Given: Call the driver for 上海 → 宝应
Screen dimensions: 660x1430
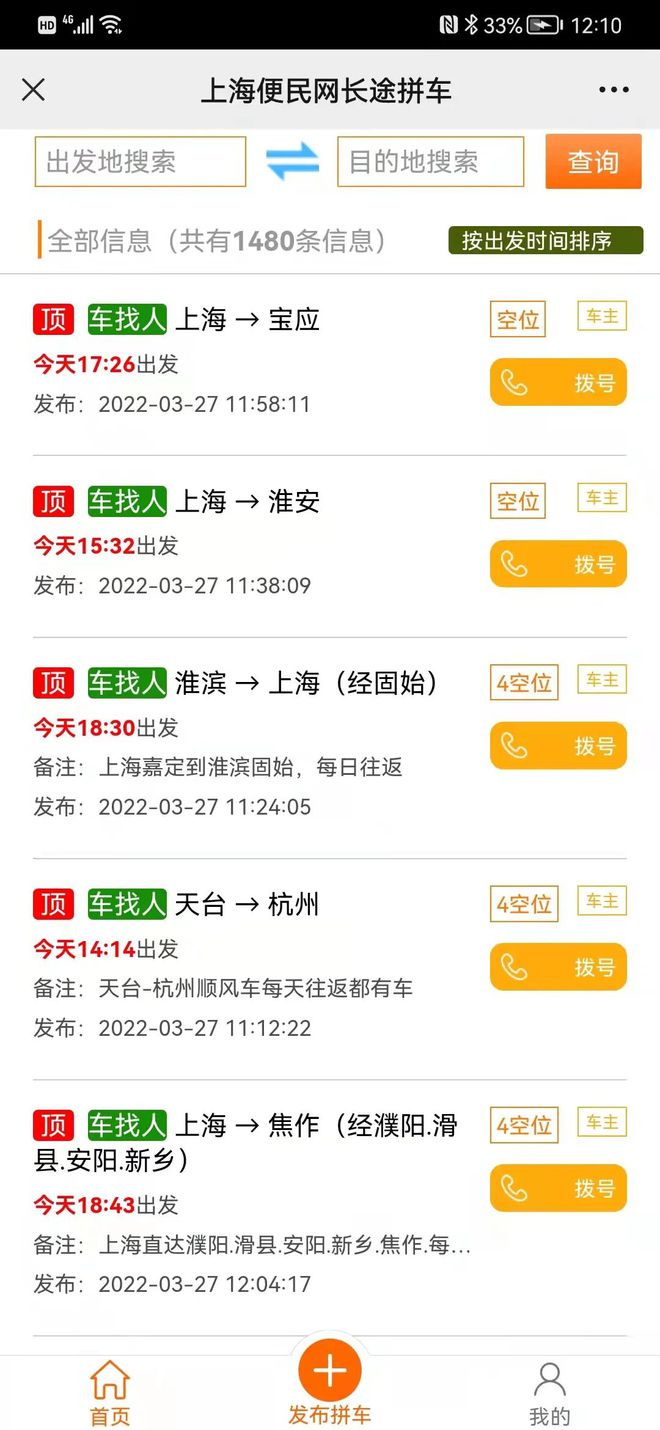Looking at the screenshot, I should tap(558, 383).
